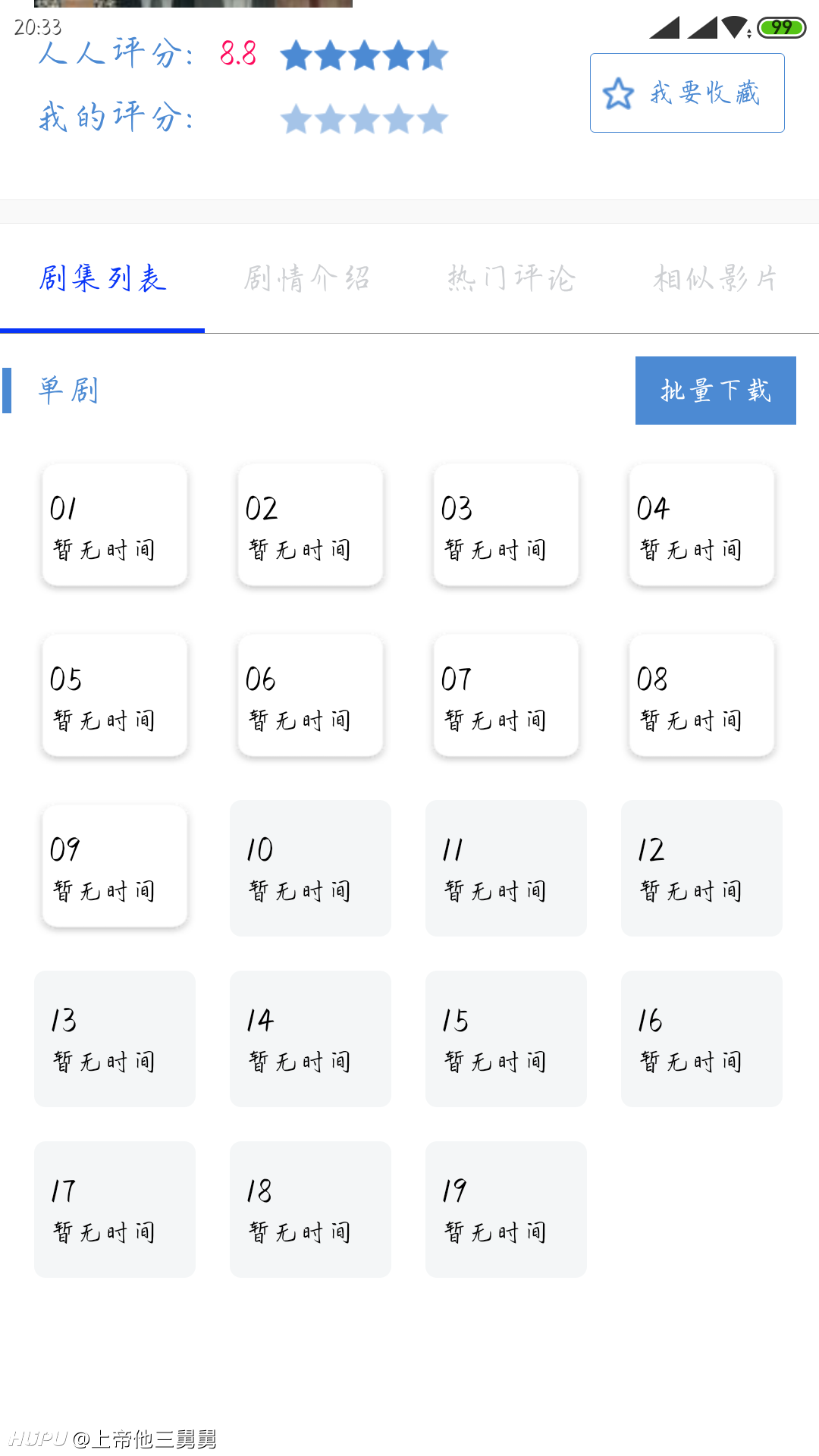
Task: Tap the 我要收藏 favorite button
Action: [x=687, y=93]
